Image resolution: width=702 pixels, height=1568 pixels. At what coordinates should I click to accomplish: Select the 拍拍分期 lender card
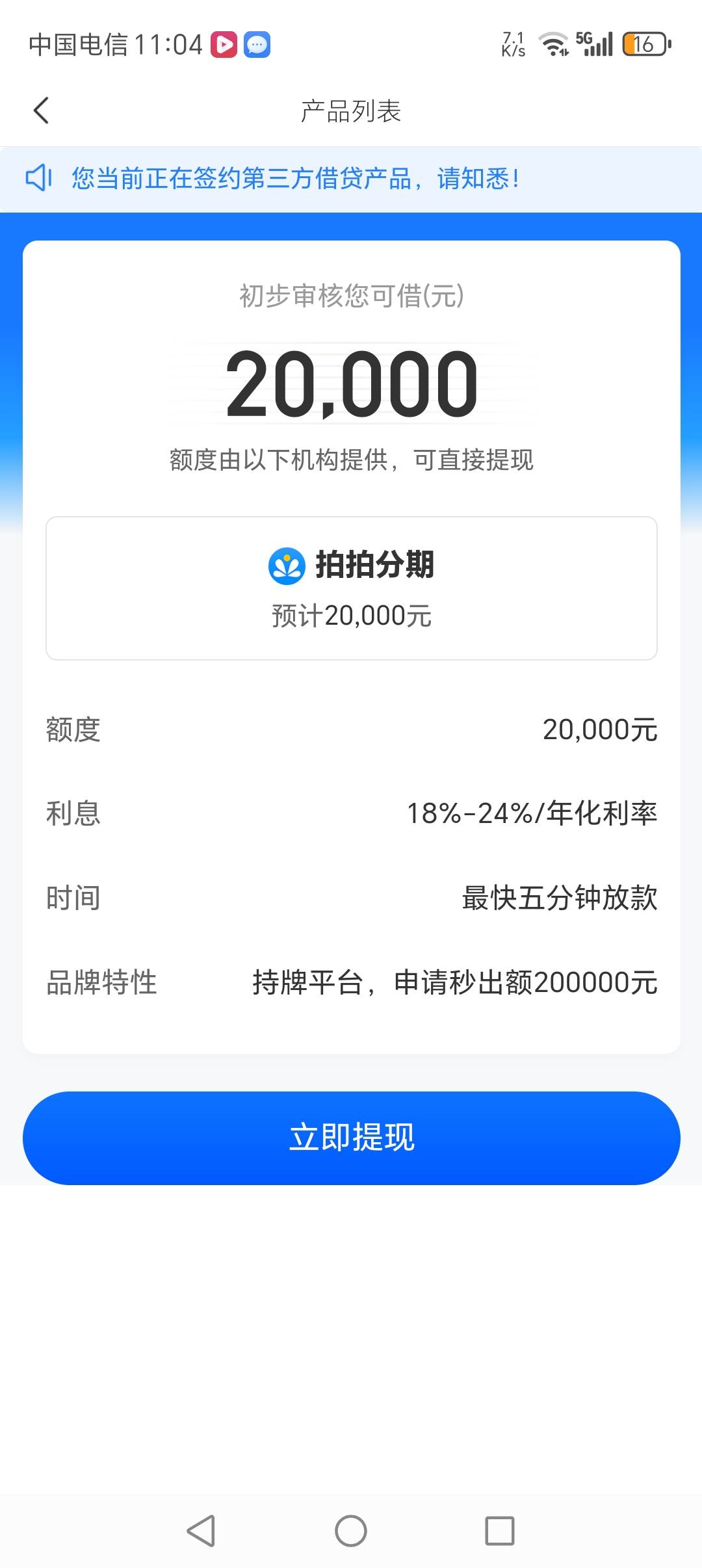coord(351,588)
